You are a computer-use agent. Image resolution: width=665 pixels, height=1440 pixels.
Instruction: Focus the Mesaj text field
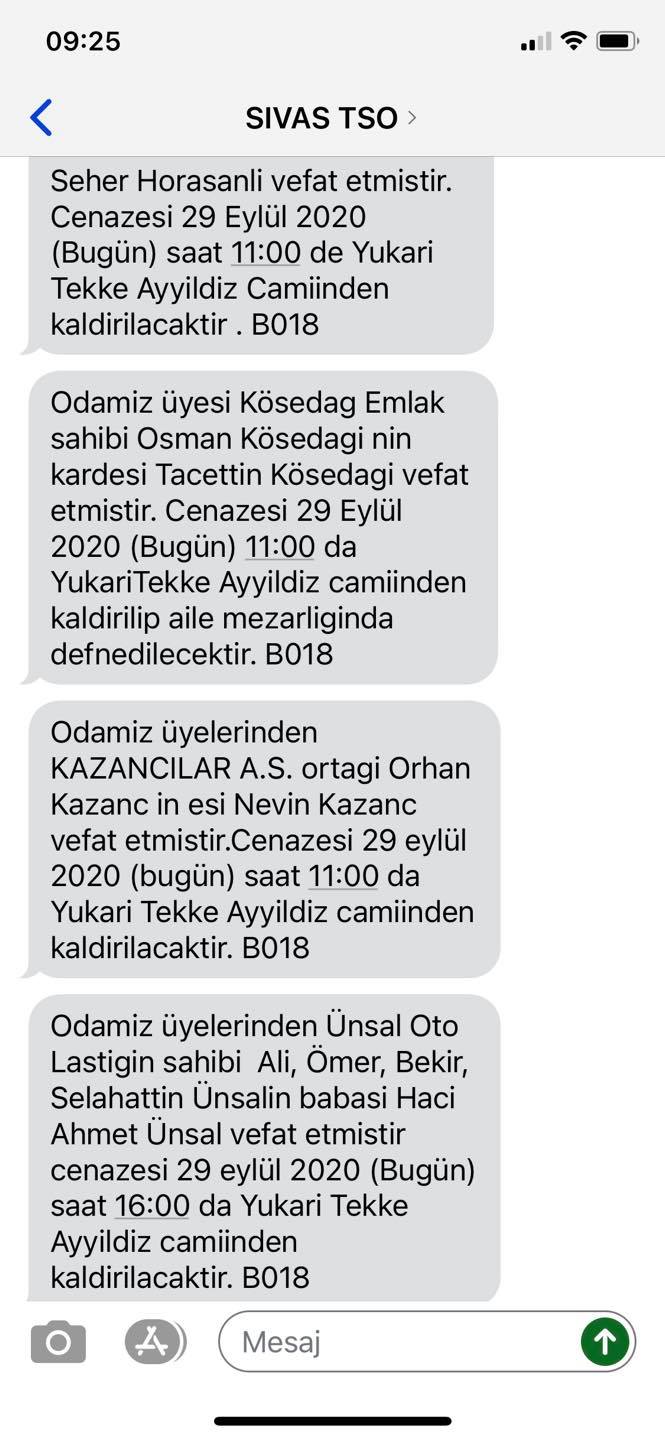pyautogui.click(x=400, y=1342)
